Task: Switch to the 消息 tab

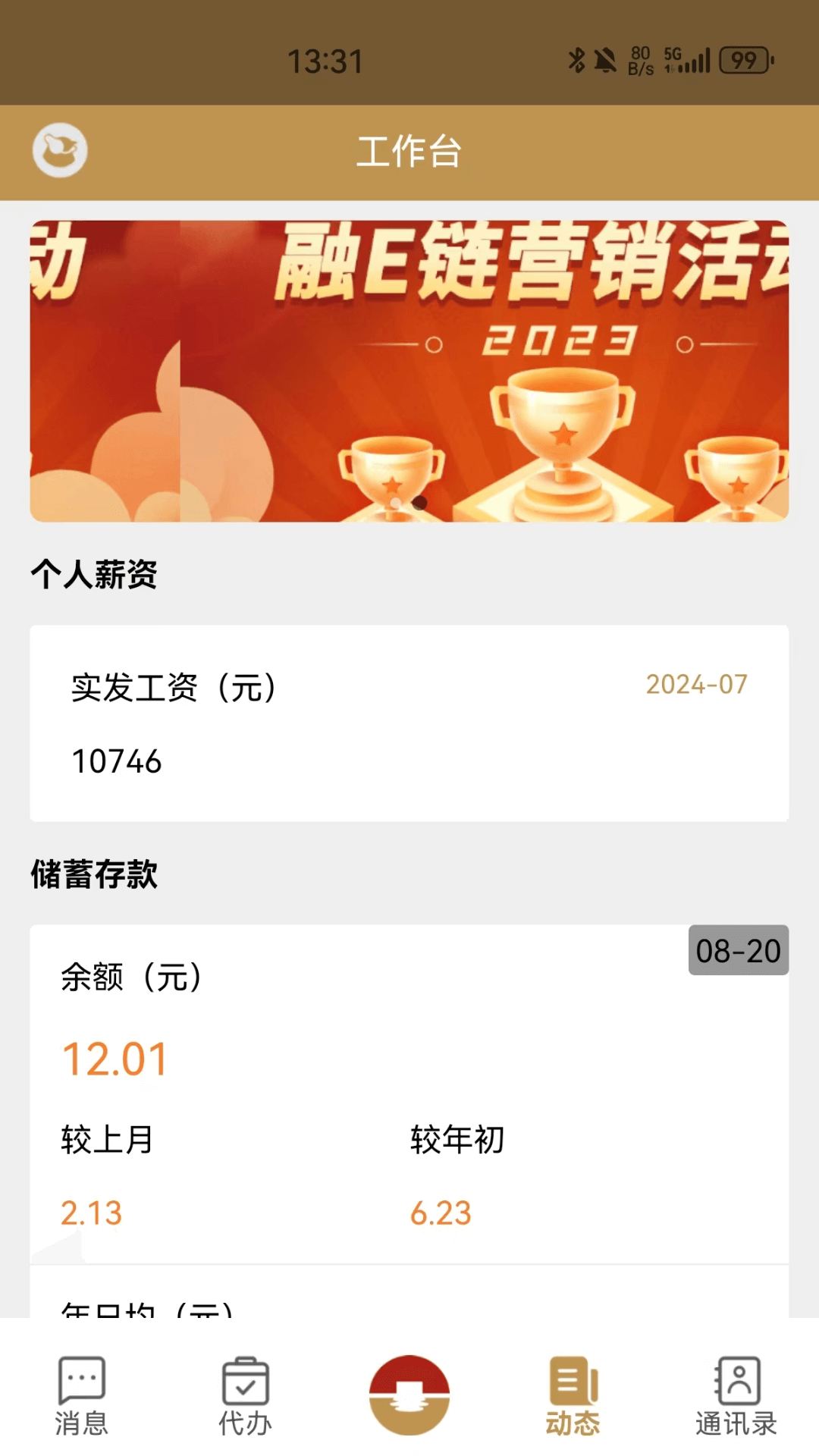Action: point(82,1396)
